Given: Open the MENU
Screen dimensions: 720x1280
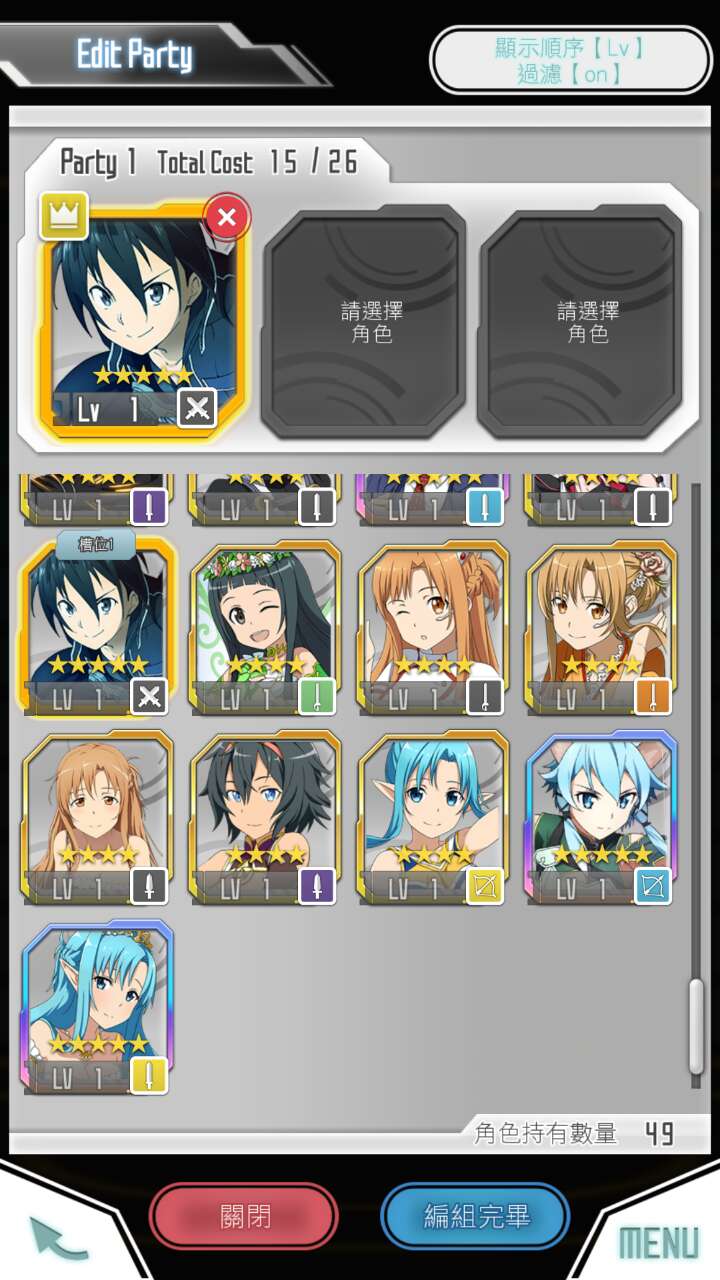Looking at the screenshot, I should pyautogui.click(x=657, y=1242).
